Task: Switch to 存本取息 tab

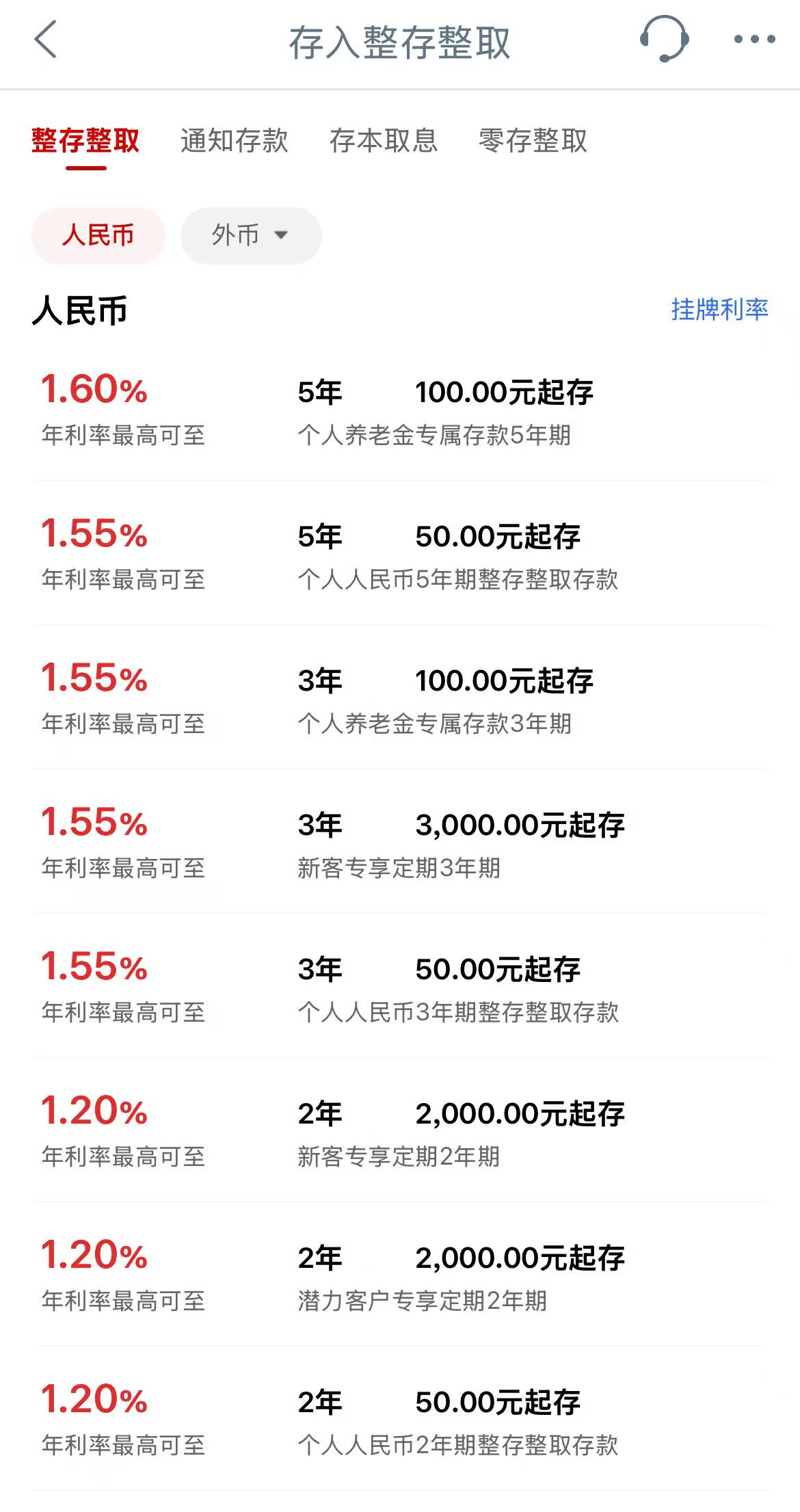Action: [383, 141]
